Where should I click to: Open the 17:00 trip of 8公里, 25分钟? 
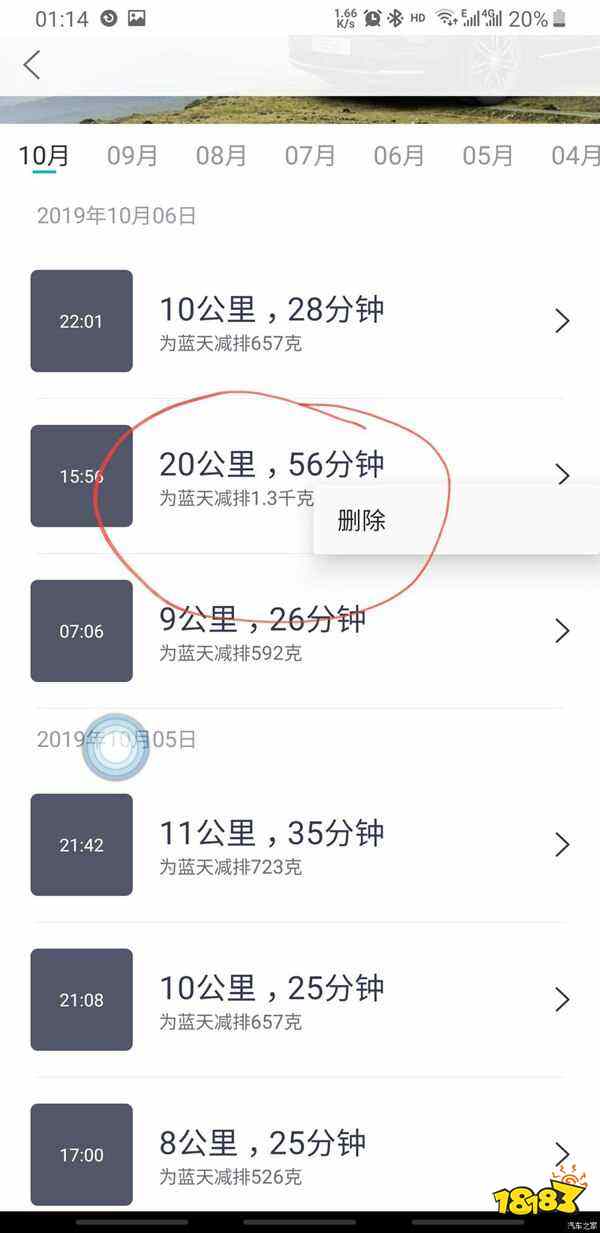pyautogui.click(x=300, y=1154)
